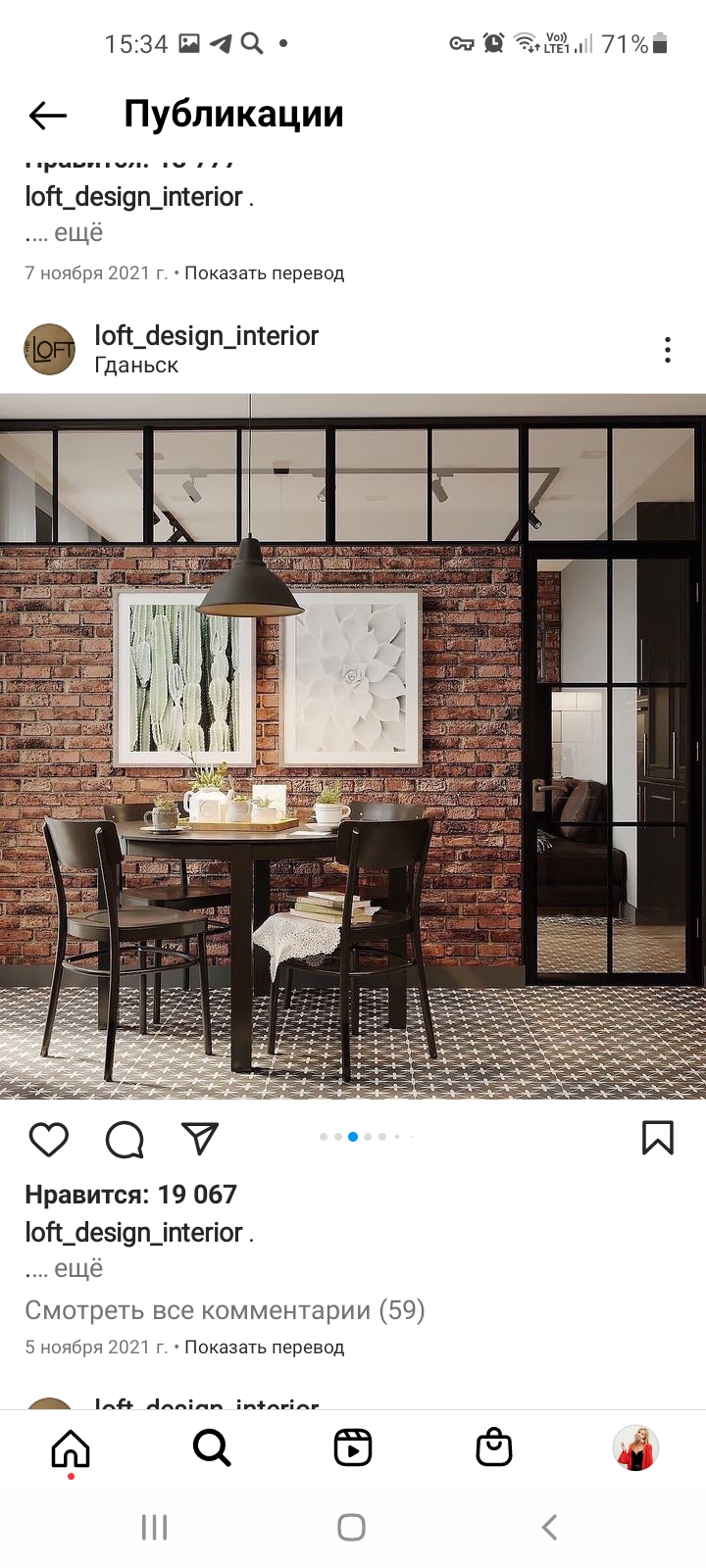
Task: Tap the system home button
Action: click(x=352, y=1527)
